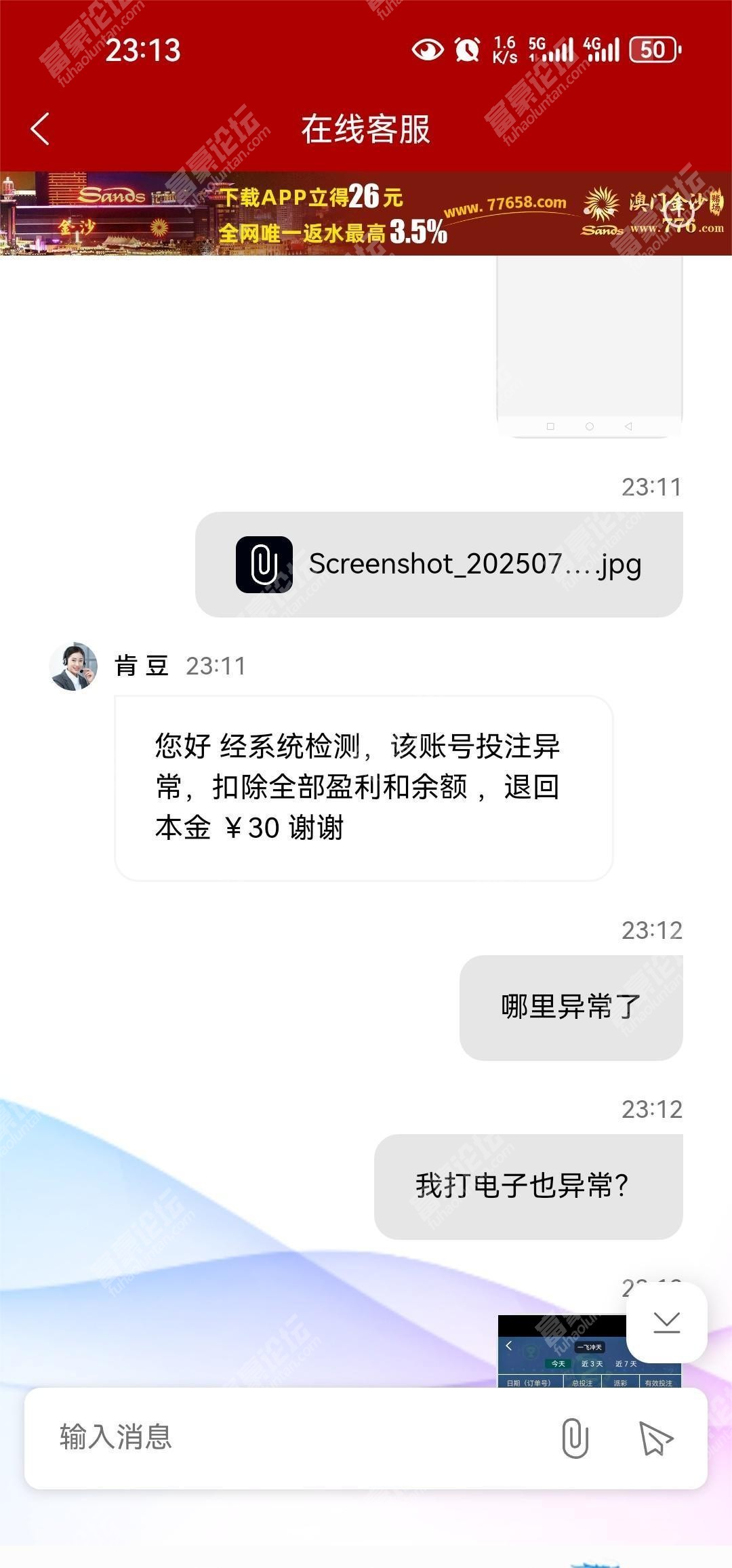Go back from 在线客服 chat

pos(41,129)
